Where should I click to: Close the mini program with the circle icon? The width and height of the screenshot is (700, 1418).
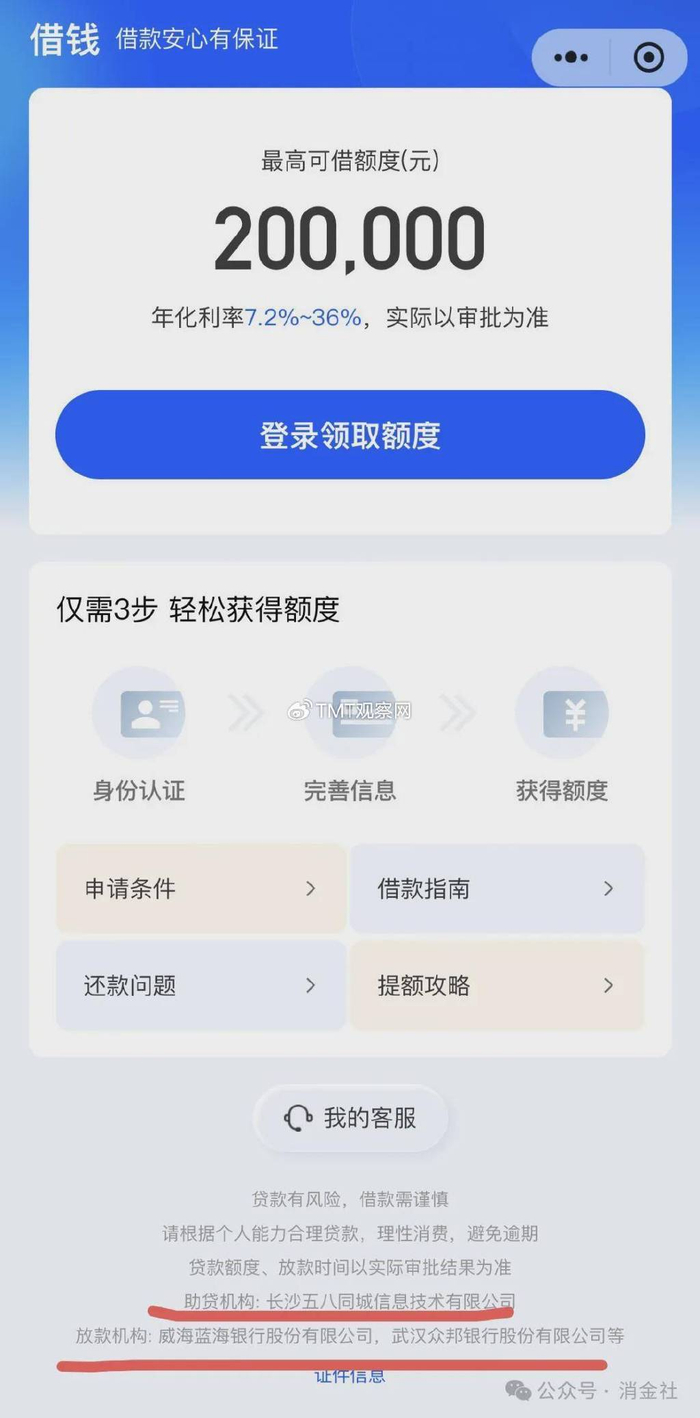(x=649, y=57)
